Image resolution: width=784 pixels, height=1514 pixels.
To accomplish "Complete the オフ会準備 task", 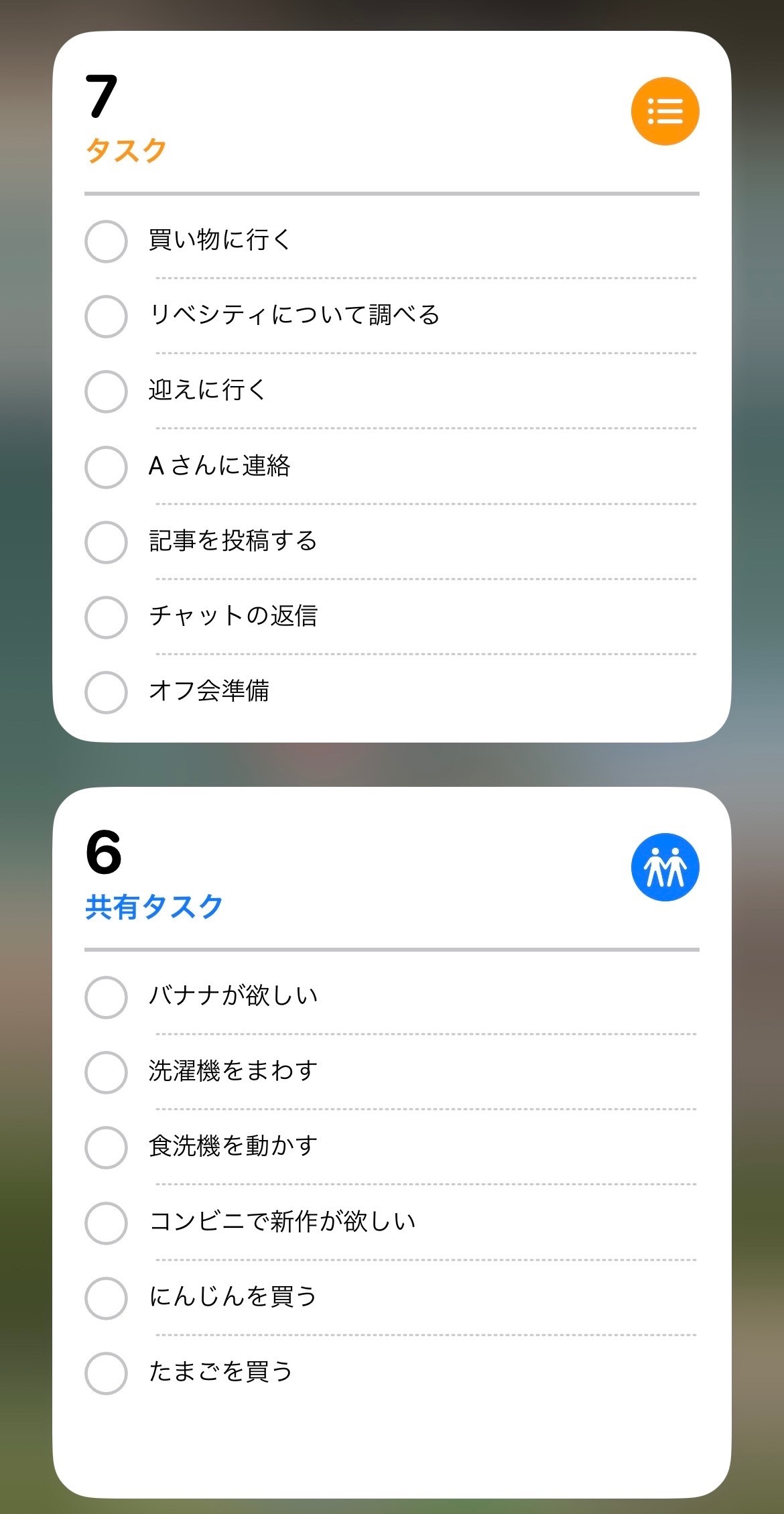I will pyautogui.click(x=106, y=692).
